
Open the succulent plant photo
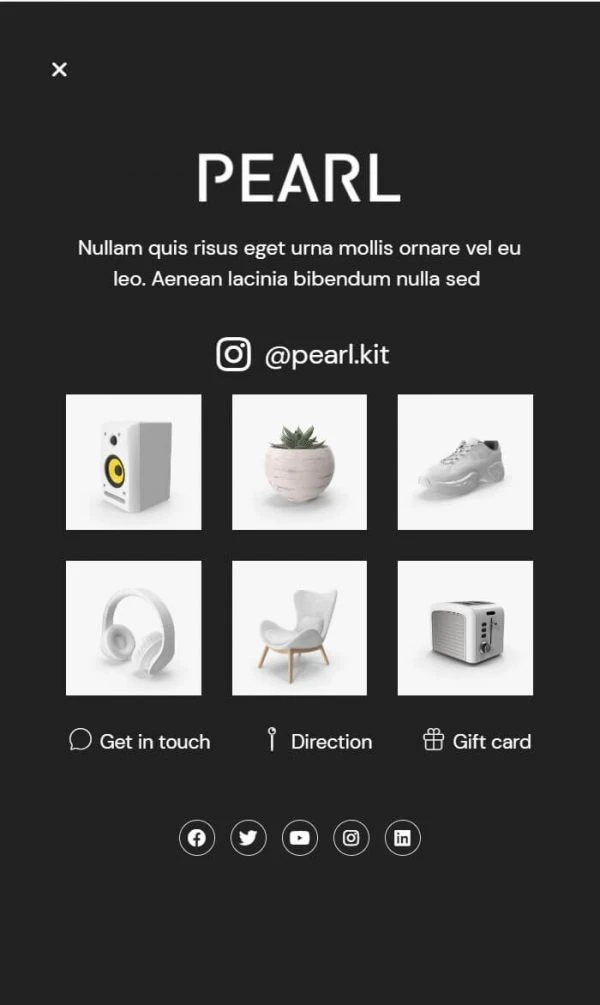299,462
